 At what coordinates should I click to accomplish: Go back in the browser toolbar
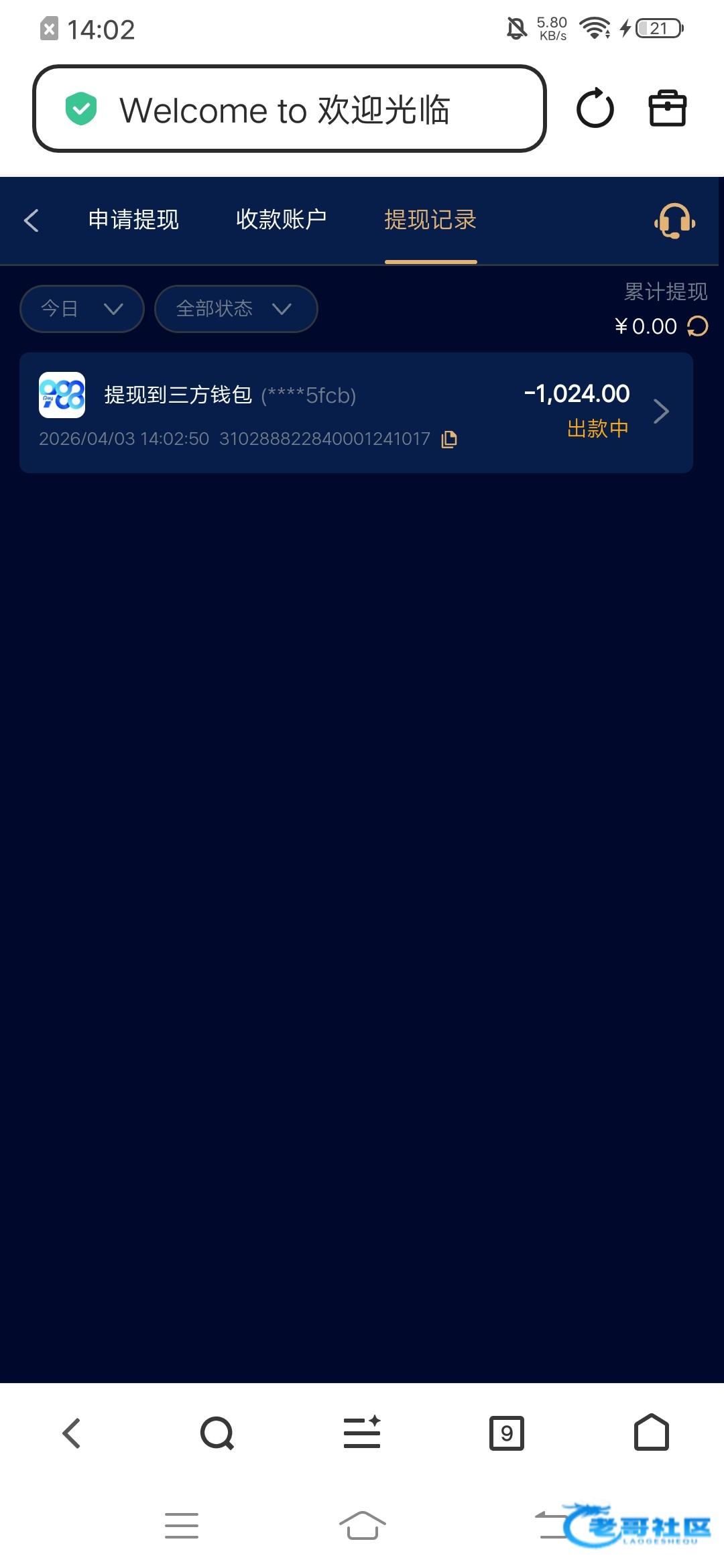(x=72, y=1433)
